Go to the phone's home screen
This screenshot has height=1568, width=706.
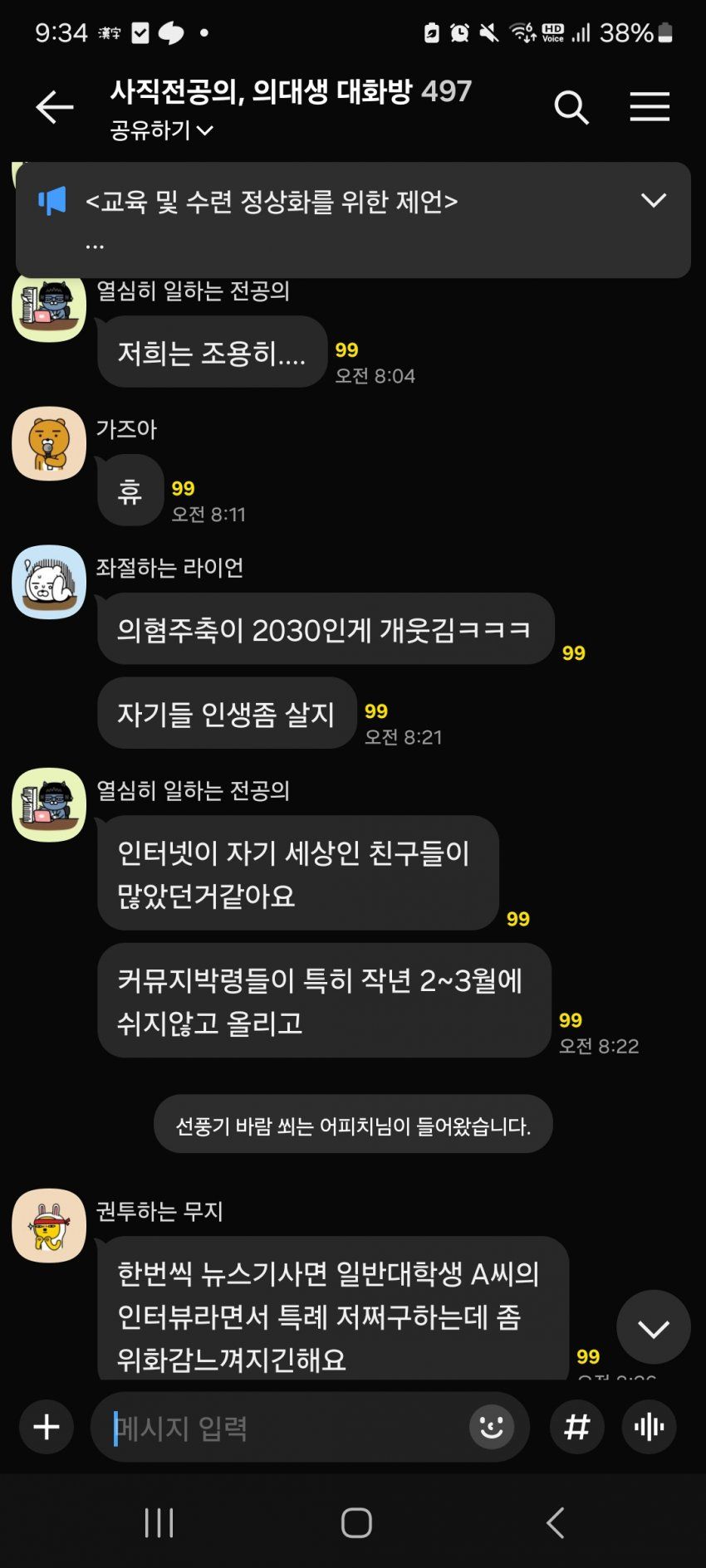pyautogui.click(x=356, y=1522)
